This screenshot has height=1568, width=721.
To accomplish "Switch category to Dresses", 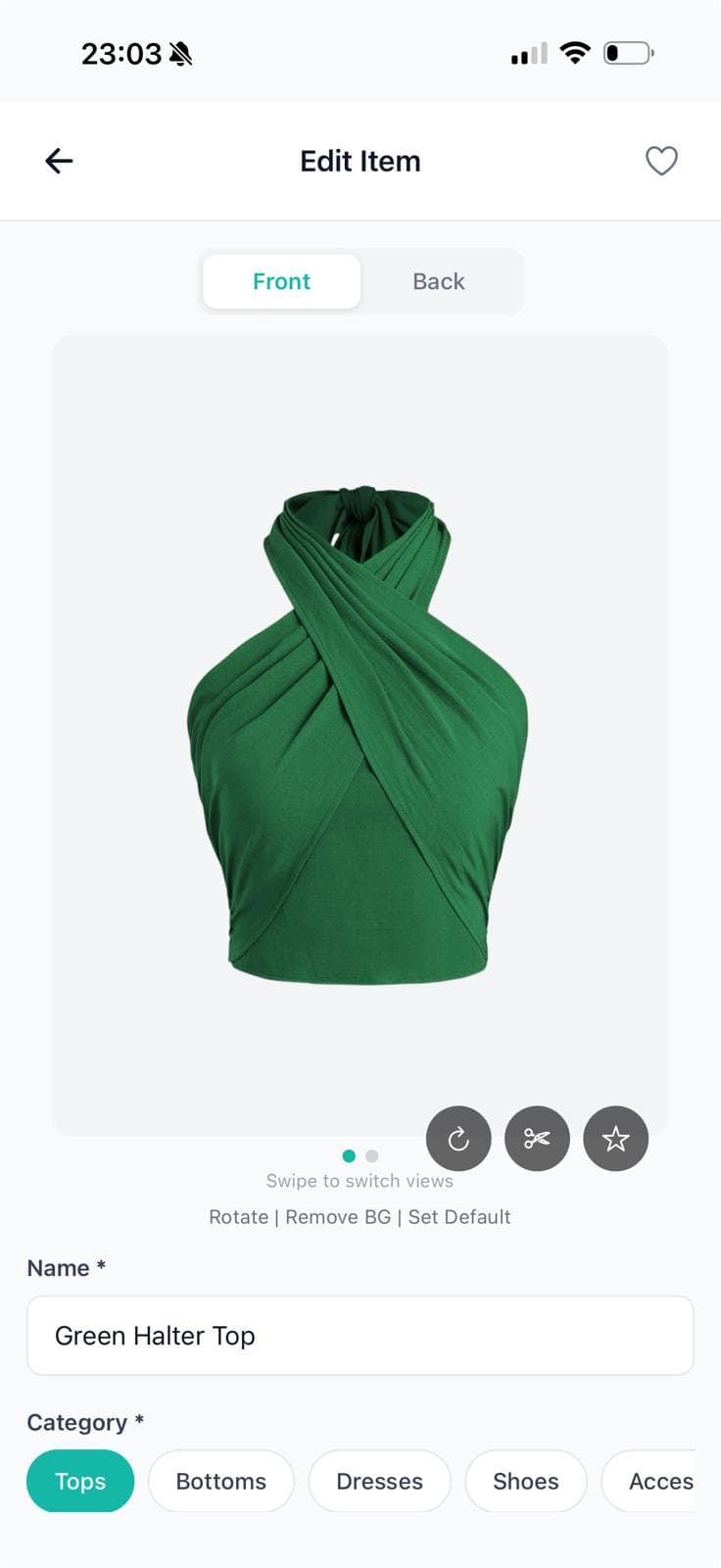I will (x=379, y=1481).
